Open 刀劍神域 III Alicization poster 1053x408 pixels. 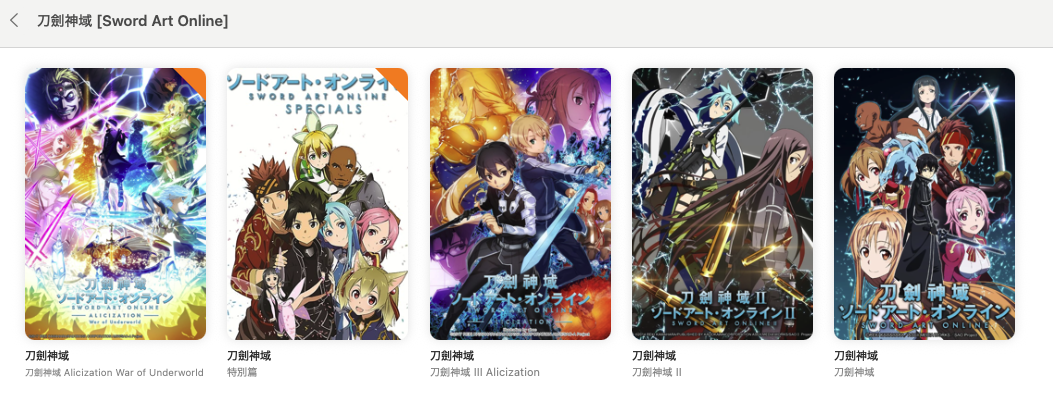click(520, 204)
